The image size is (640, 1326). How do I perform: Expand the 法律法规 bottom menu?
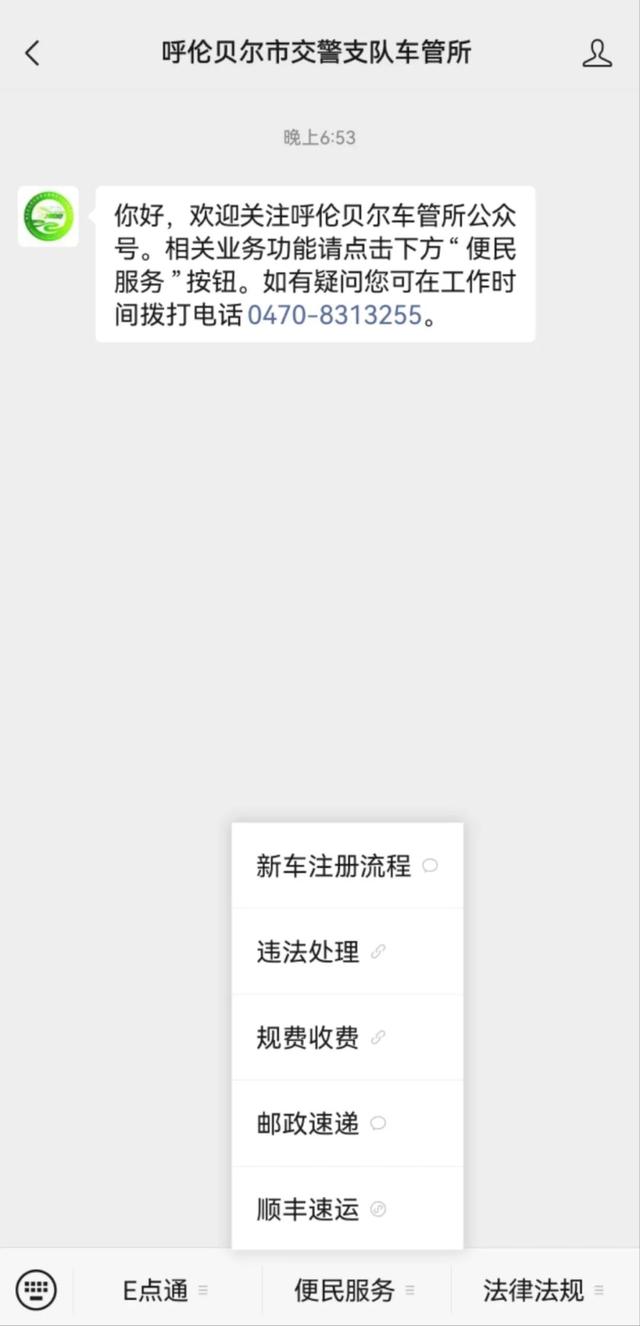pyautogui.click(x=544, y=1290)
